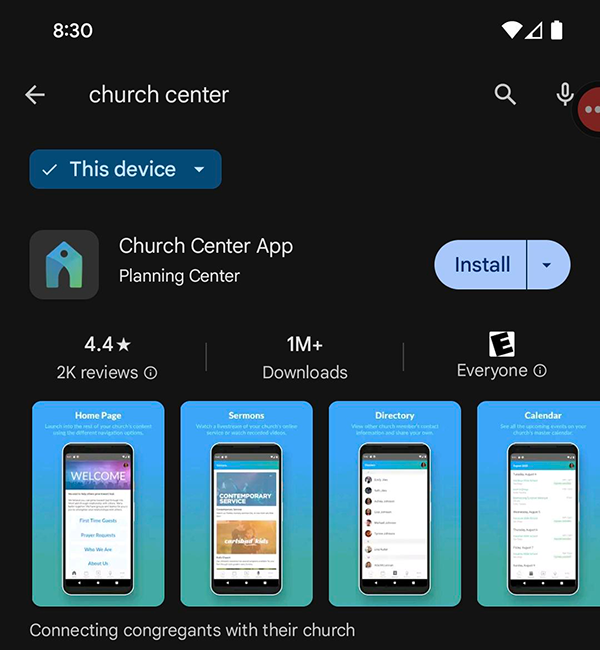Screen dimensions: 600x650
Task: Open the search magnifier icon
Action: [506, 95]
